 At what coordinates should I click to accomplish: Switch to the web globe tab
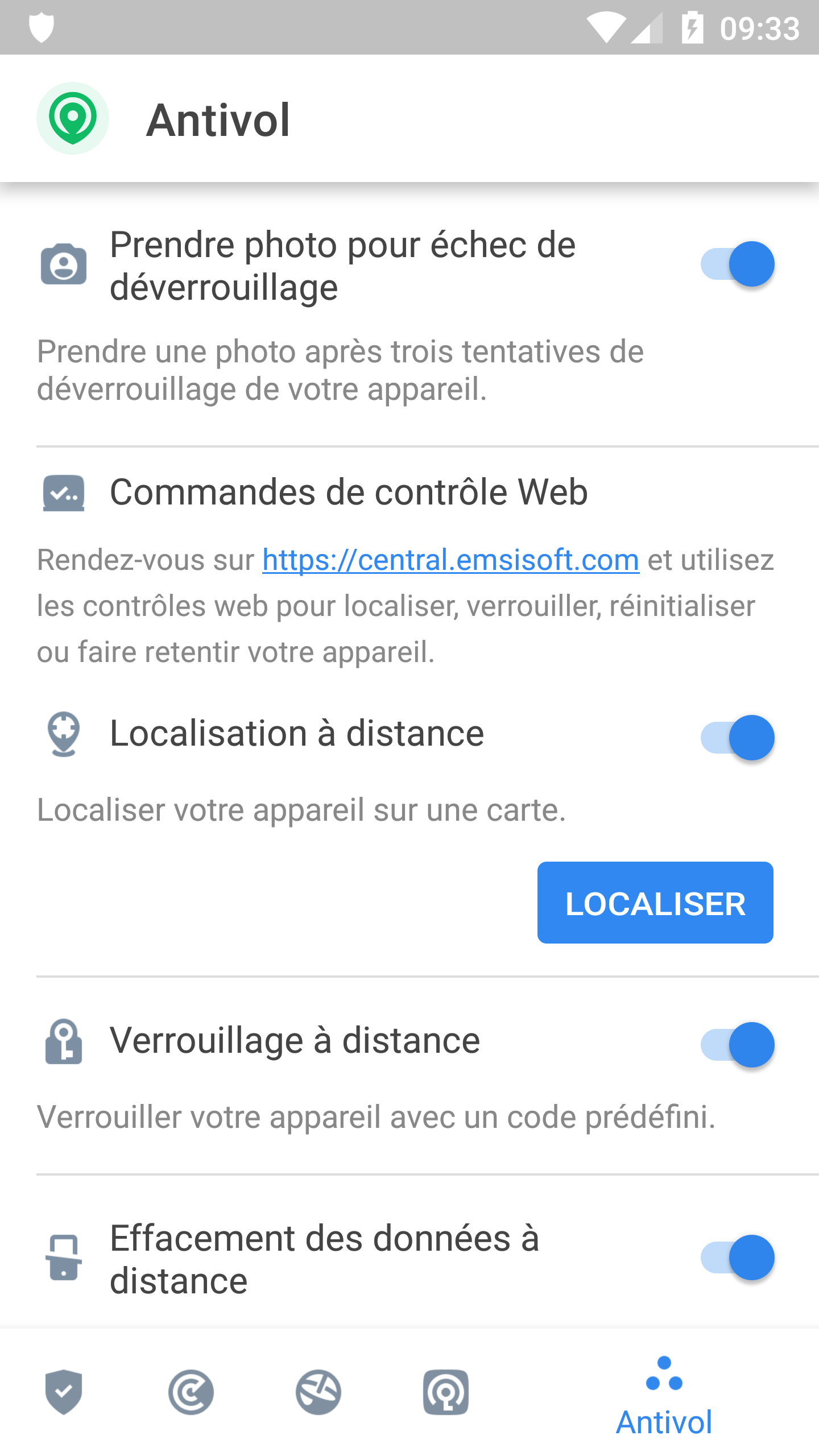tap(318, 1392)
